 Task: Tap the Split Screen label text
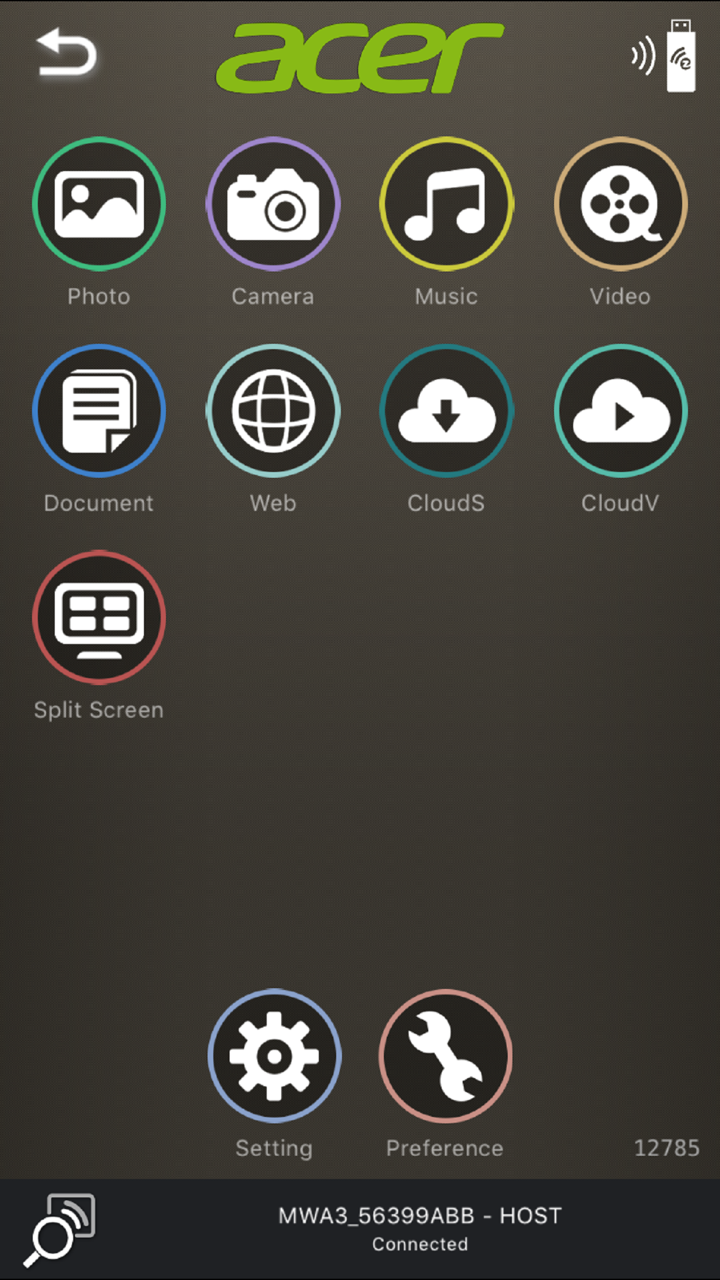click(99, 710)
